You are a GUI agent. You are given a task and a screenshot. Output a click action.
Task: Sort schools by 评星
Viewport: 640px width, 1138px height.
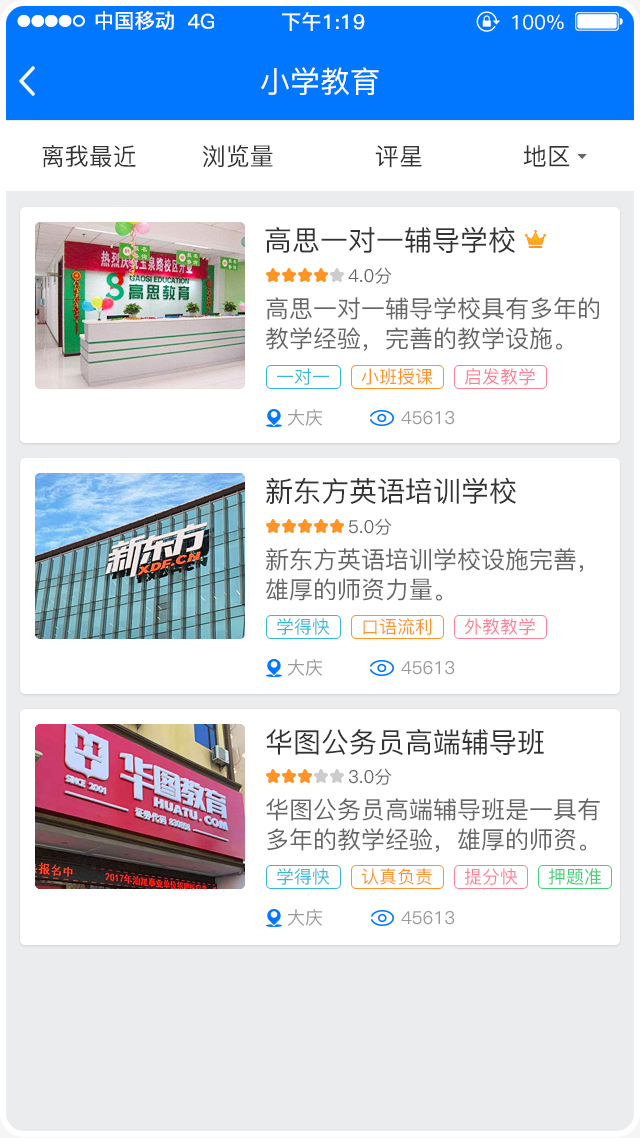(x=398, y=157)
